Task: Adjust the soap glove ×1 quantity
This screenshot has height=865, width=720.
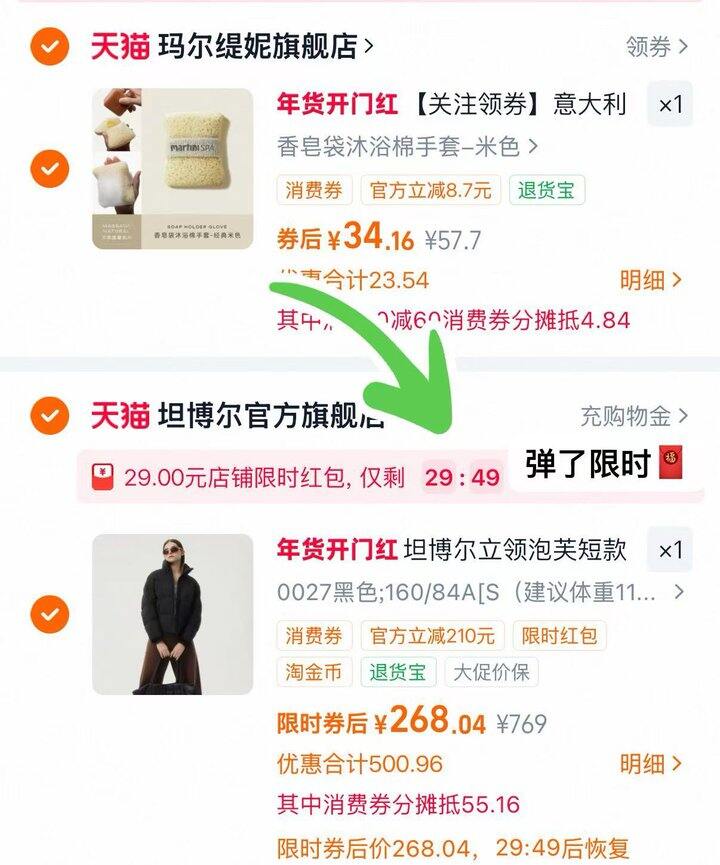Action: (x=670, y=104)
